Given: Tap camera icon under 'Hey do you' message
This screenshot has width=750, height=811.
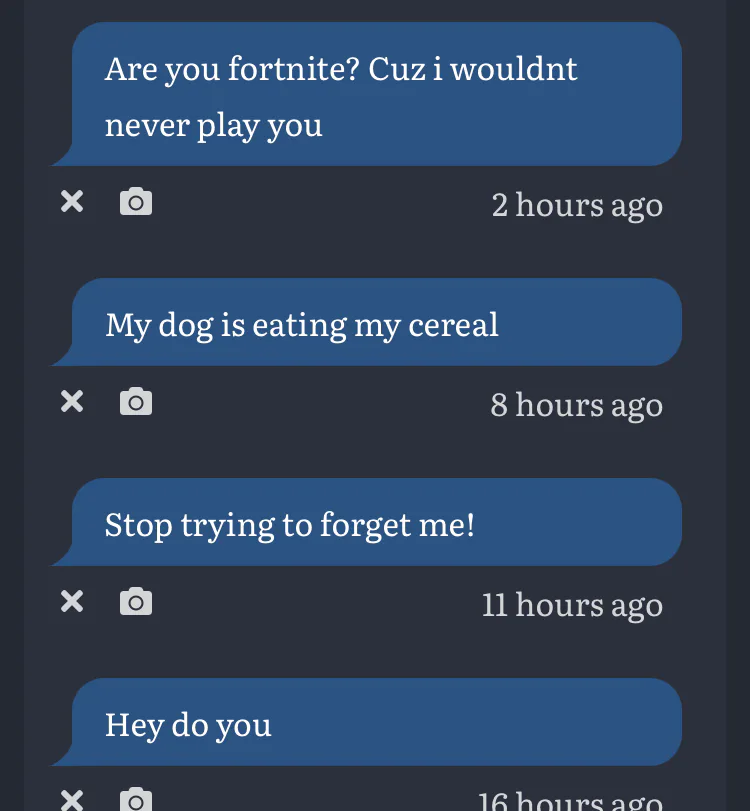Looking at the screenshot, I should coord(136,800).
